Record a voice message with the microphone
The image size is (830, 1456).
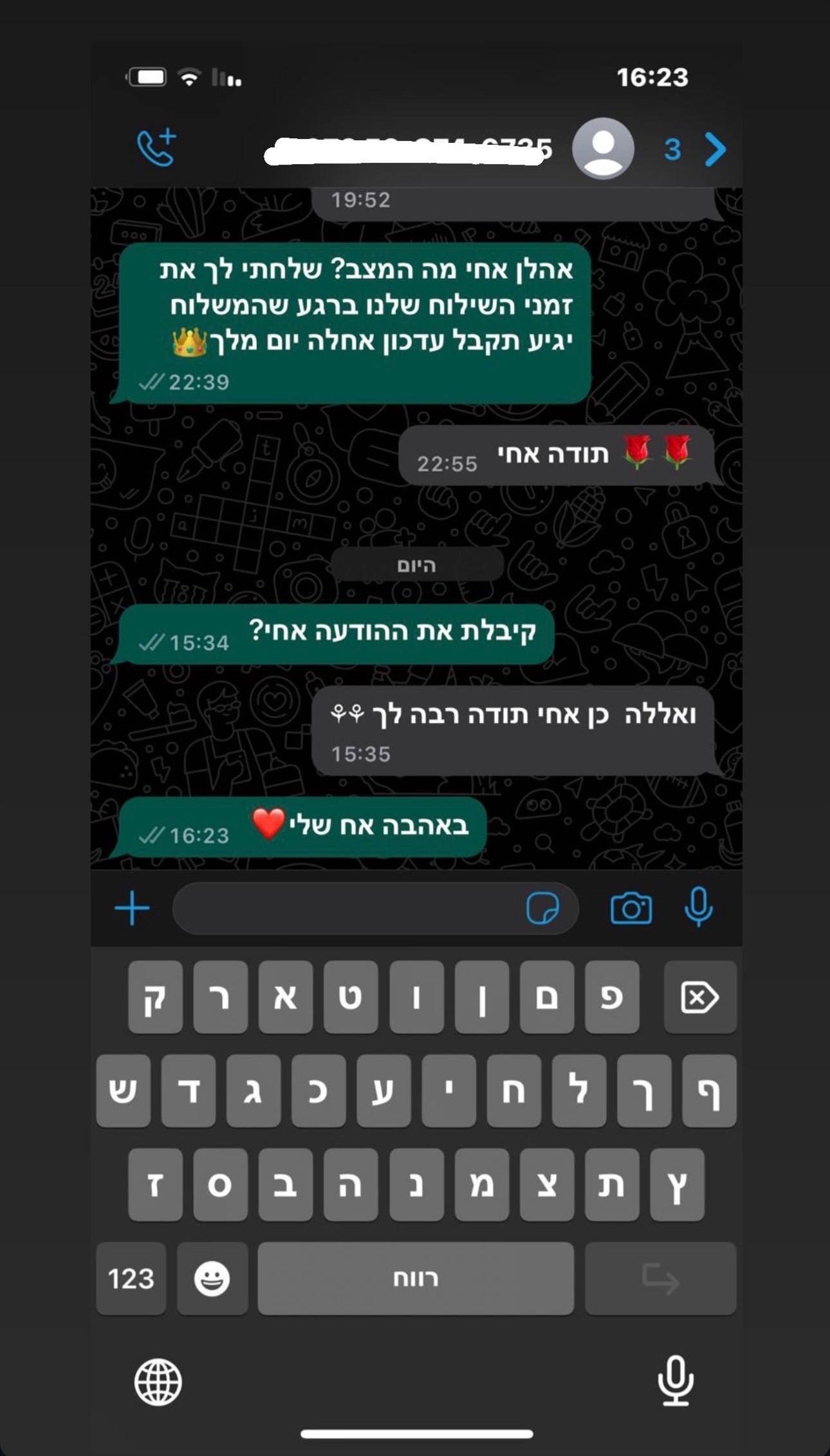(x=698, y=907)
